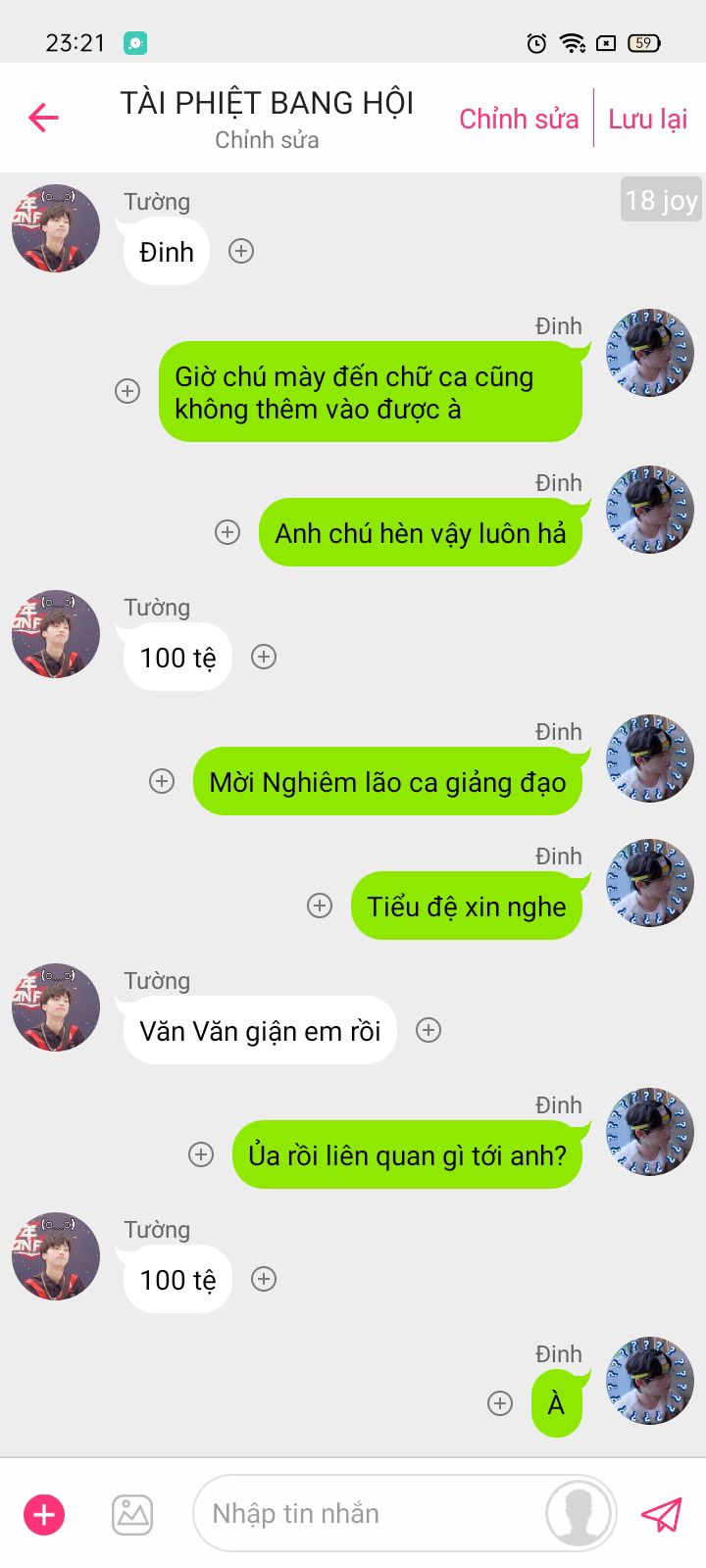Save the chat with Lưu lại
This screenshot has width=706, height=1568.
click(648, 119)
